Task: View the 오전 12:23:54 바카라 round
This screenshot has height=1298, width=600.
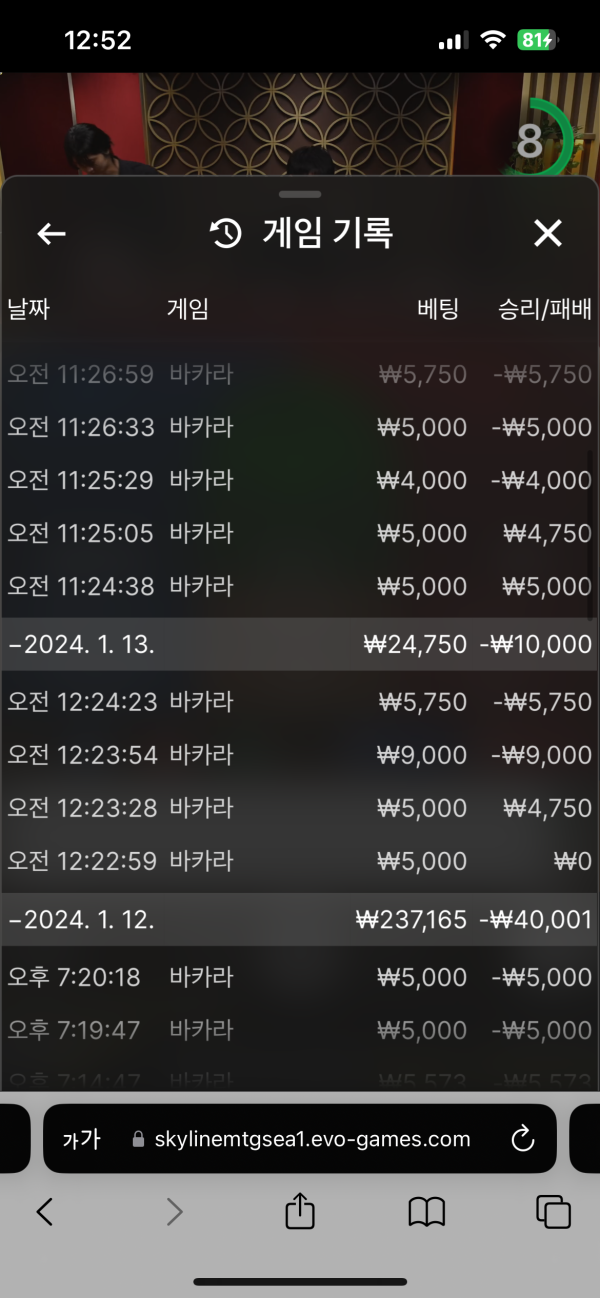Action: pos(299,756)
